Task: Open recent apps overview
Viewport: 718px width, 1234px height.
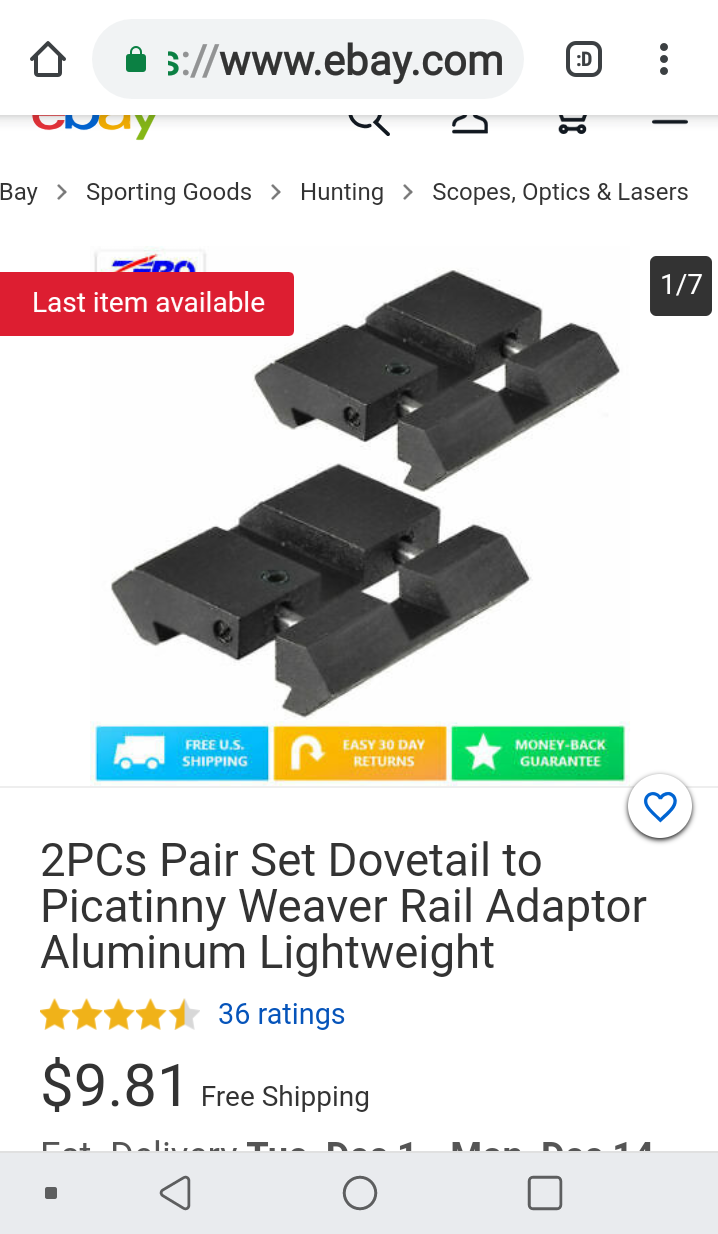Action: click(x=544, y=1193)
